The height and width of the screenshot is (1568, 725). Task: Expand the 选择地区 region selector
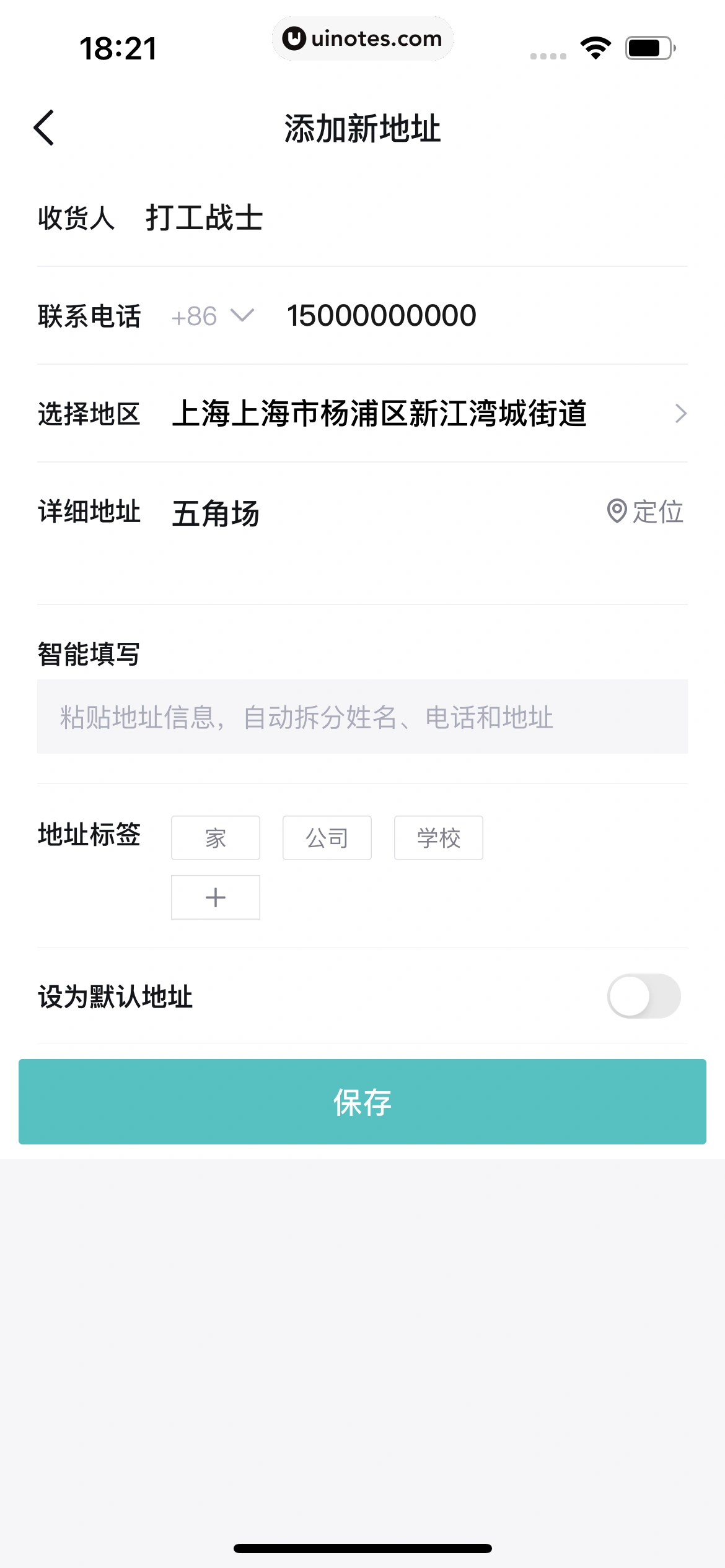tap(682, 413)
